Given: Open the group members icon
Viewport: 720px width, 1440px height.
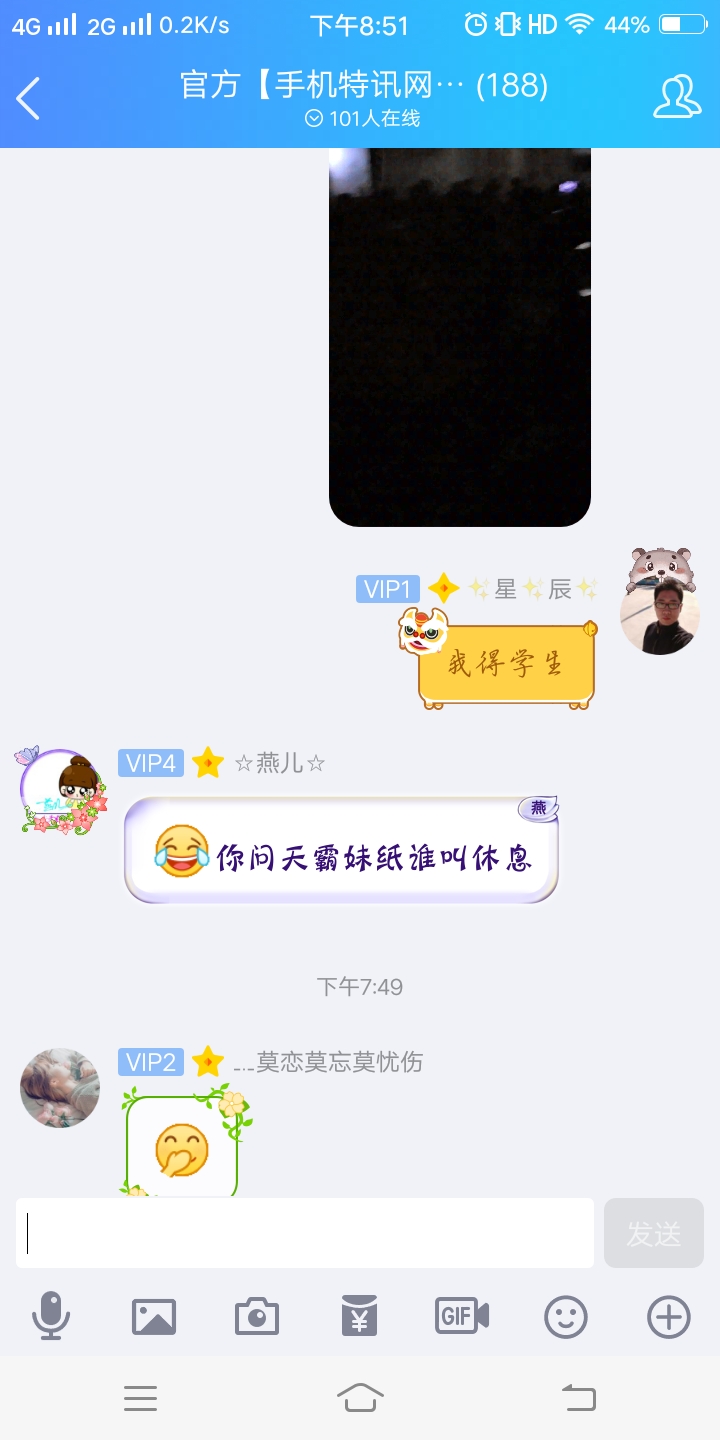Looking at the screenshot, I should coord(677,97).
